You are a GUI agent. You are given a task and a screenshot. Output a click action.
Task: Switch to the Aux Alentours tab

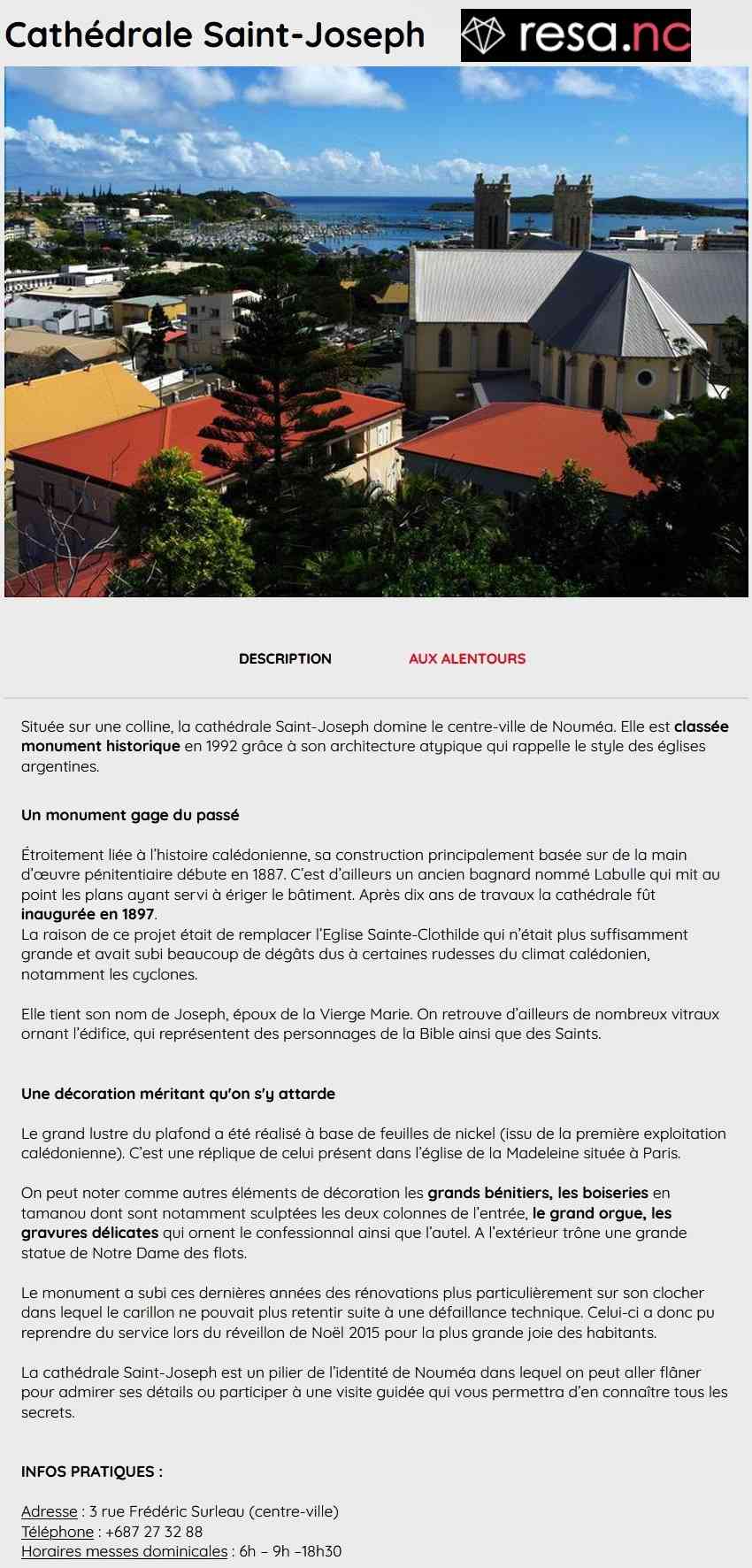pos(467,658)
